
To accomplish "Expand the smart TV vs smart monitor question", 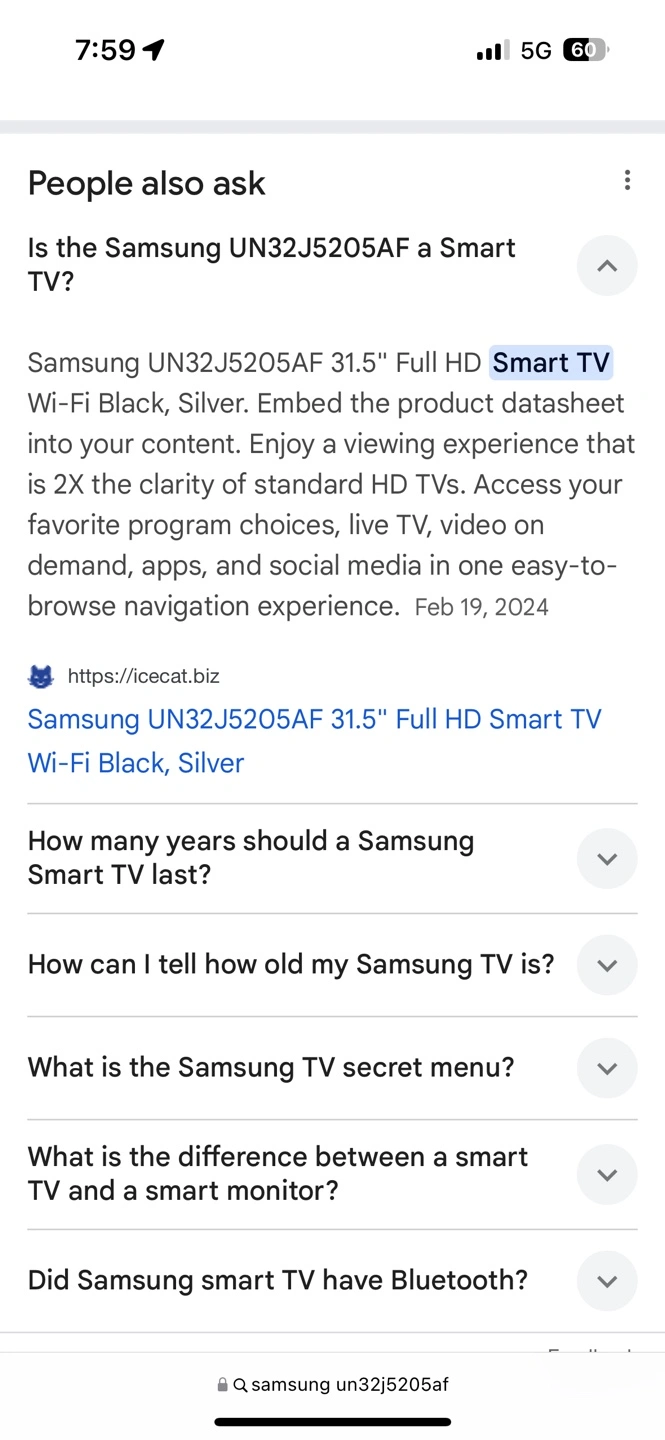I will pos(606,1174).
